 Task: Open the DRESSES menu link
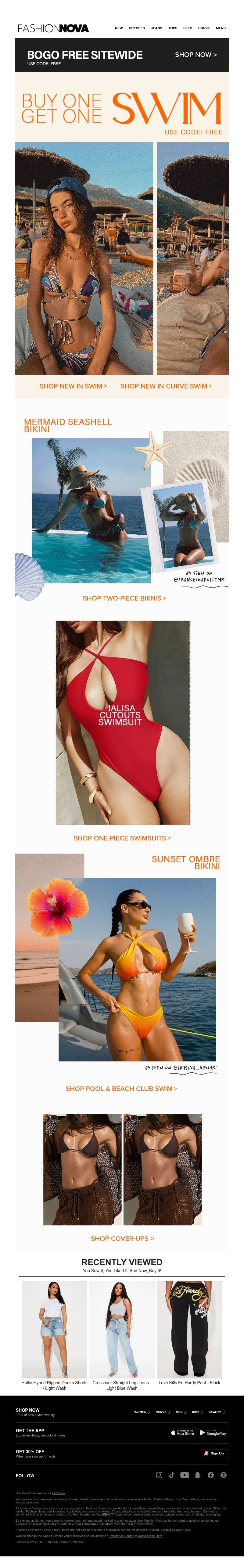coord(136,28)
